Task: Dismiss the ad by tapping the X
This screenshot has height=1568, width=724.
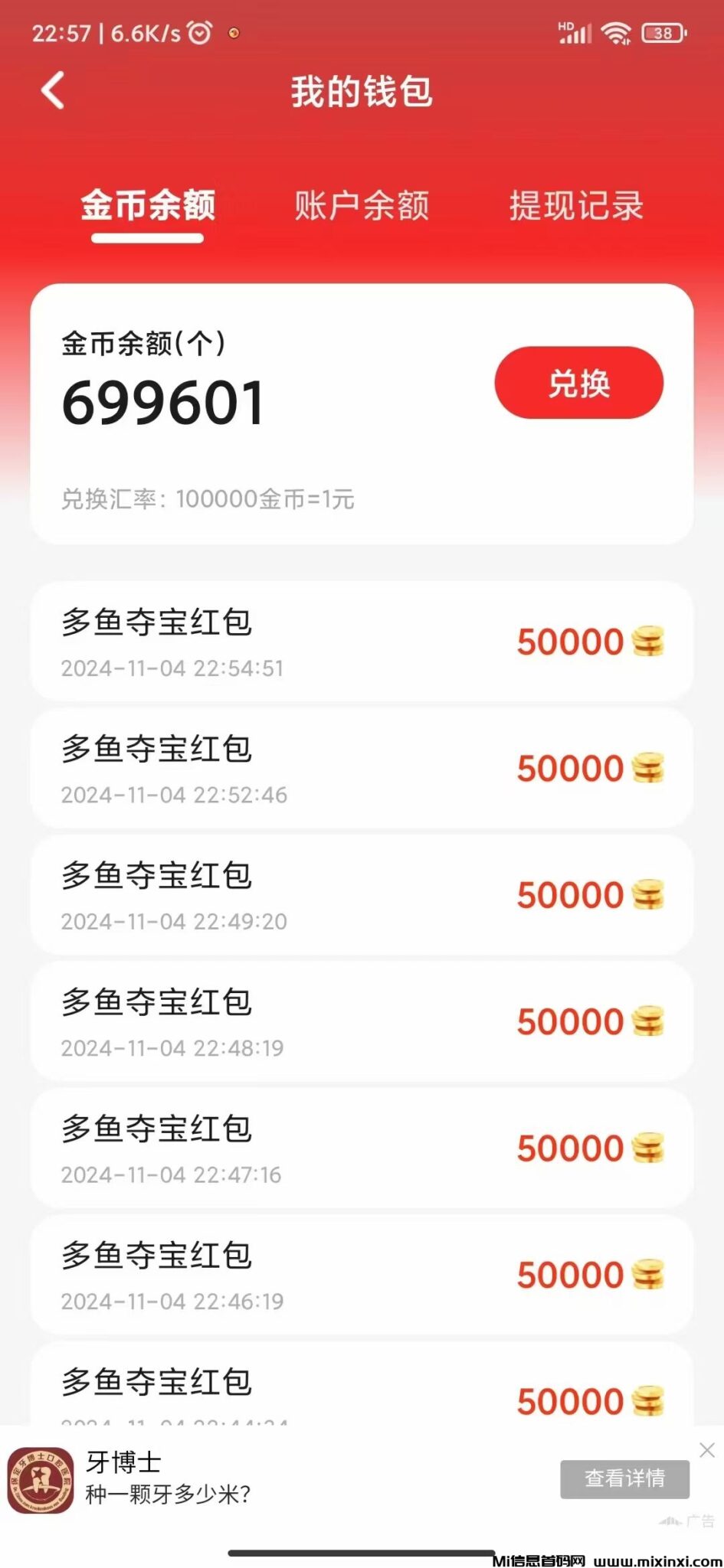Action: [x=706, y=1450]
